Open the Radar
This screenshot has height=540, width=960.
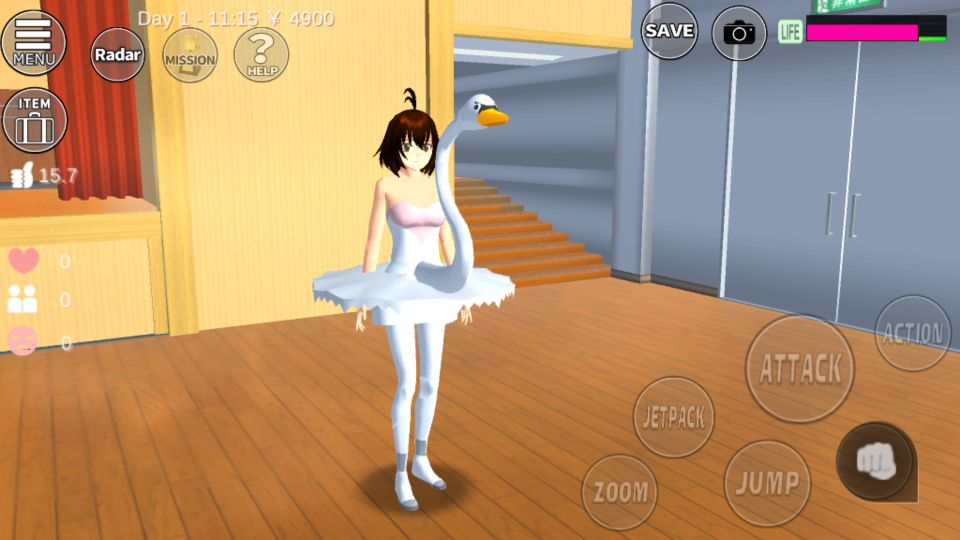click(x=117, y=55)
